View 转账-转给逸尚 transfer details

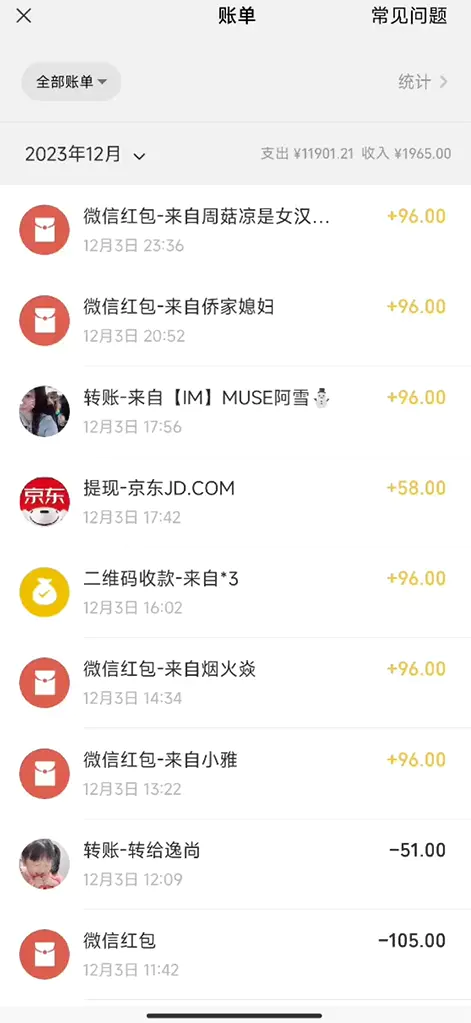coord(236,864)
